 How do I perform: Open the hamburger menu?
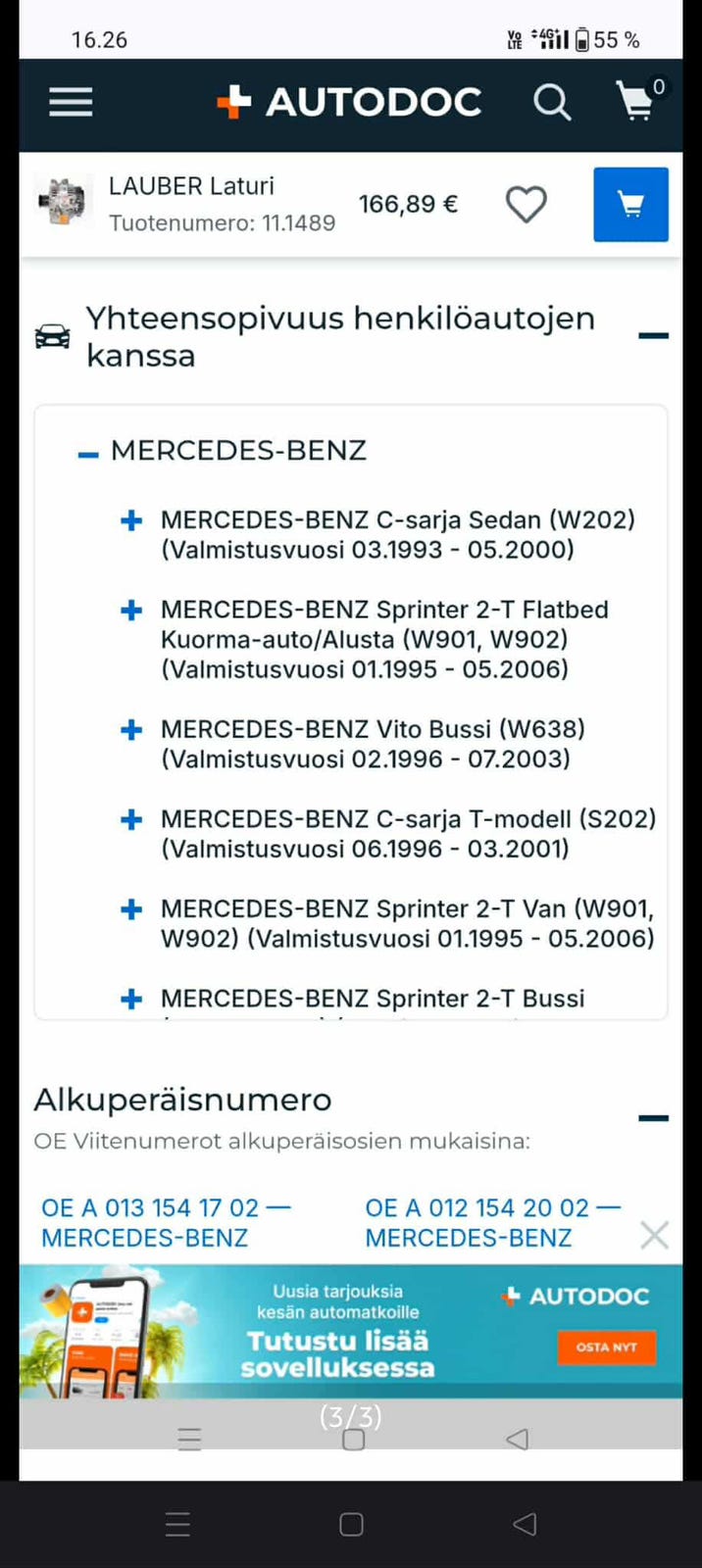tap(71, 102)
